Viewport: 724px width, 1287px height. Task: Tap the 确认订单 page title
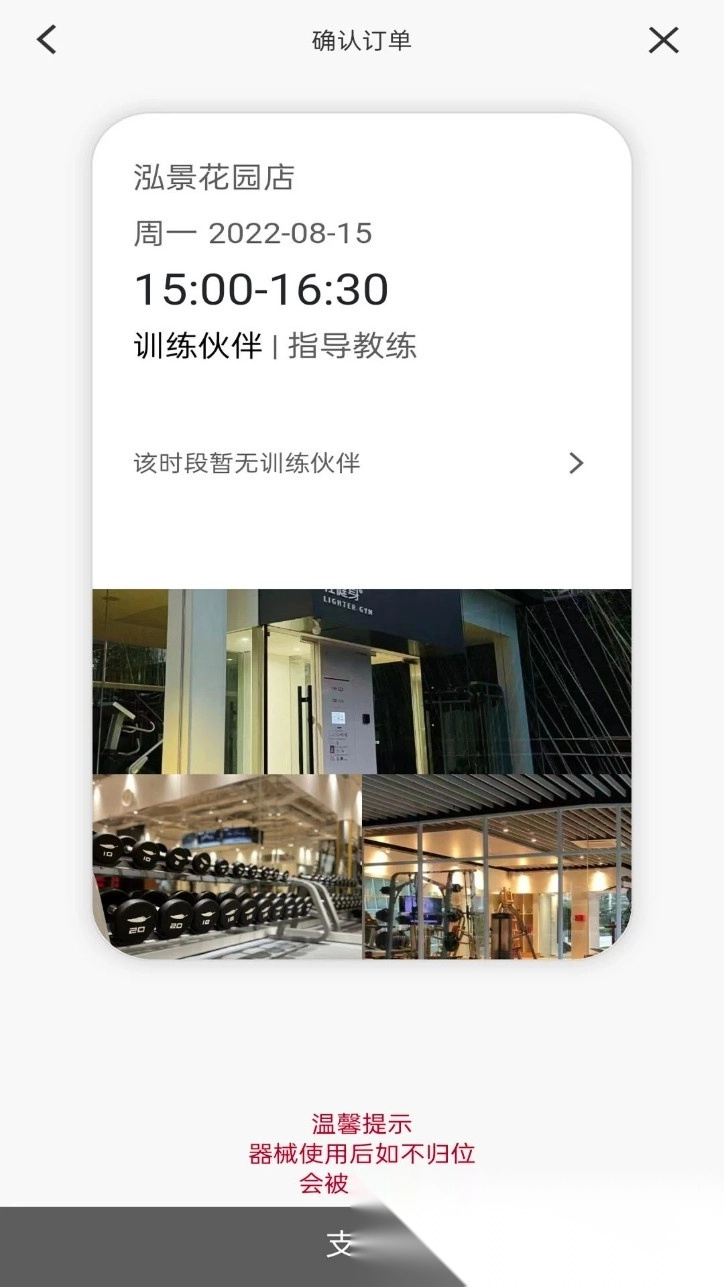(361, 40)
